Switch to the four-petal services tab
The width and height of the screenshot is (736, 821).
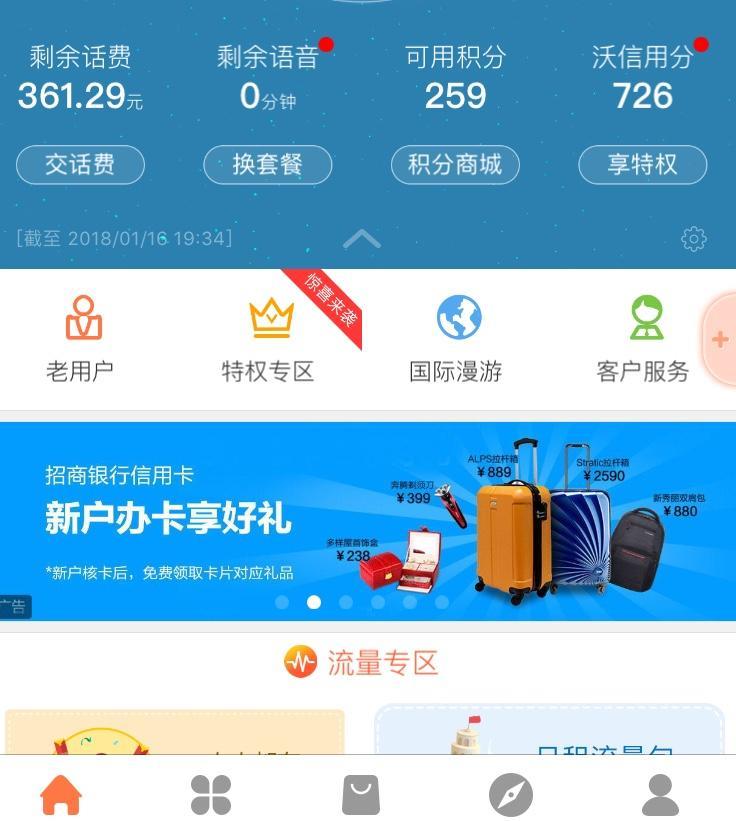(211, 794)
